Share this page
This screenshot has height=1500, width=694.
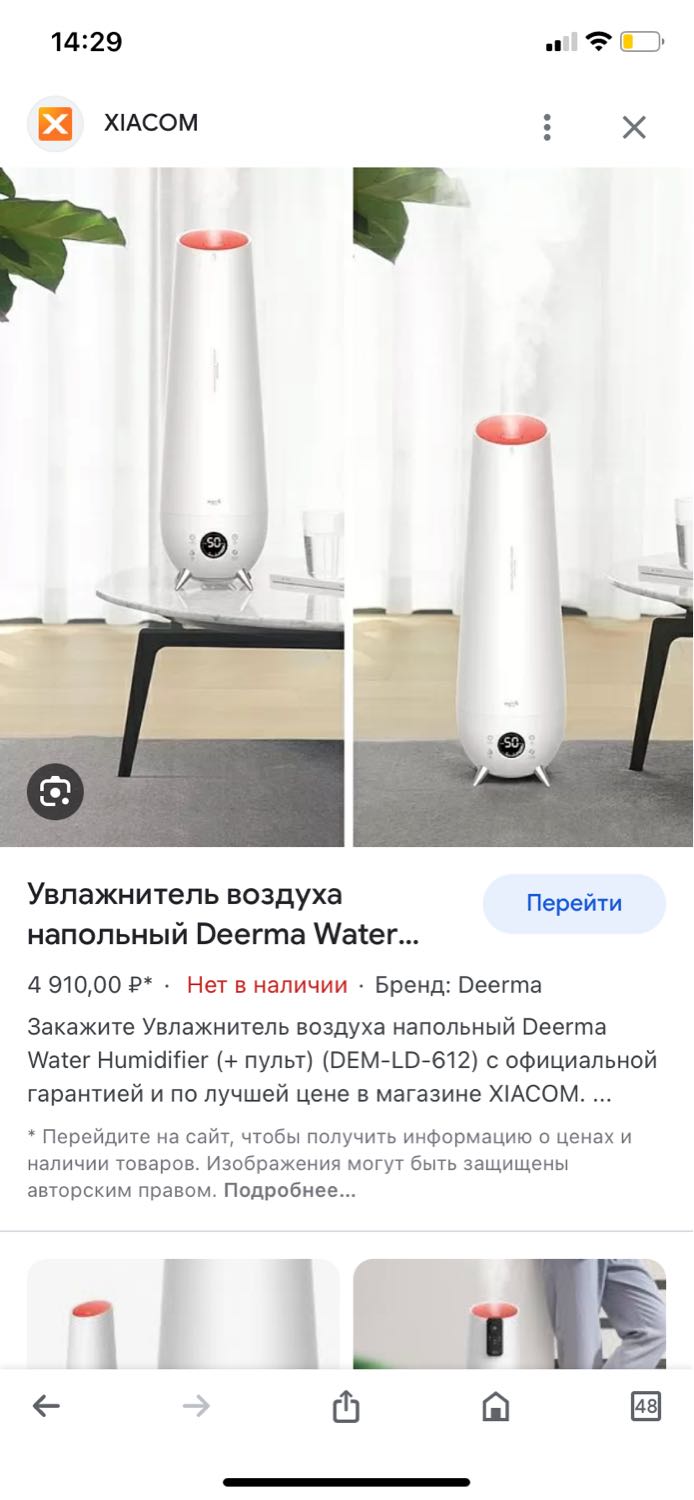[345, 1406]
